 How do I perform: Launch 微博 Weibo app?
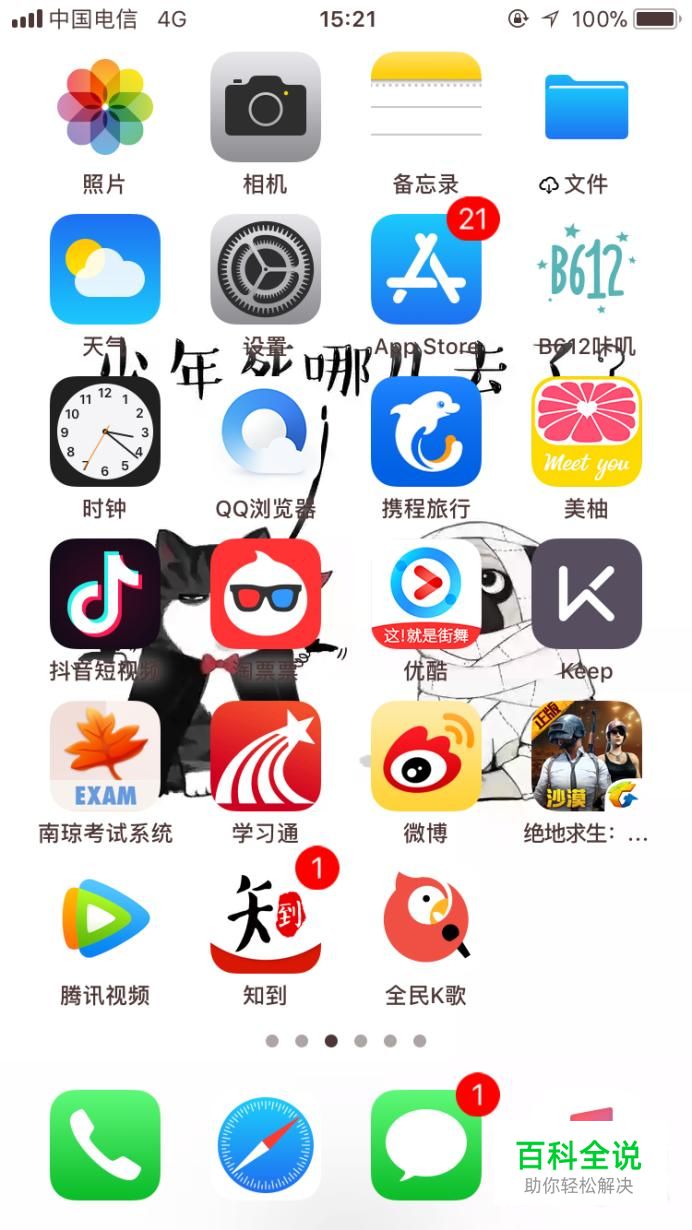(x=426, y=755)
